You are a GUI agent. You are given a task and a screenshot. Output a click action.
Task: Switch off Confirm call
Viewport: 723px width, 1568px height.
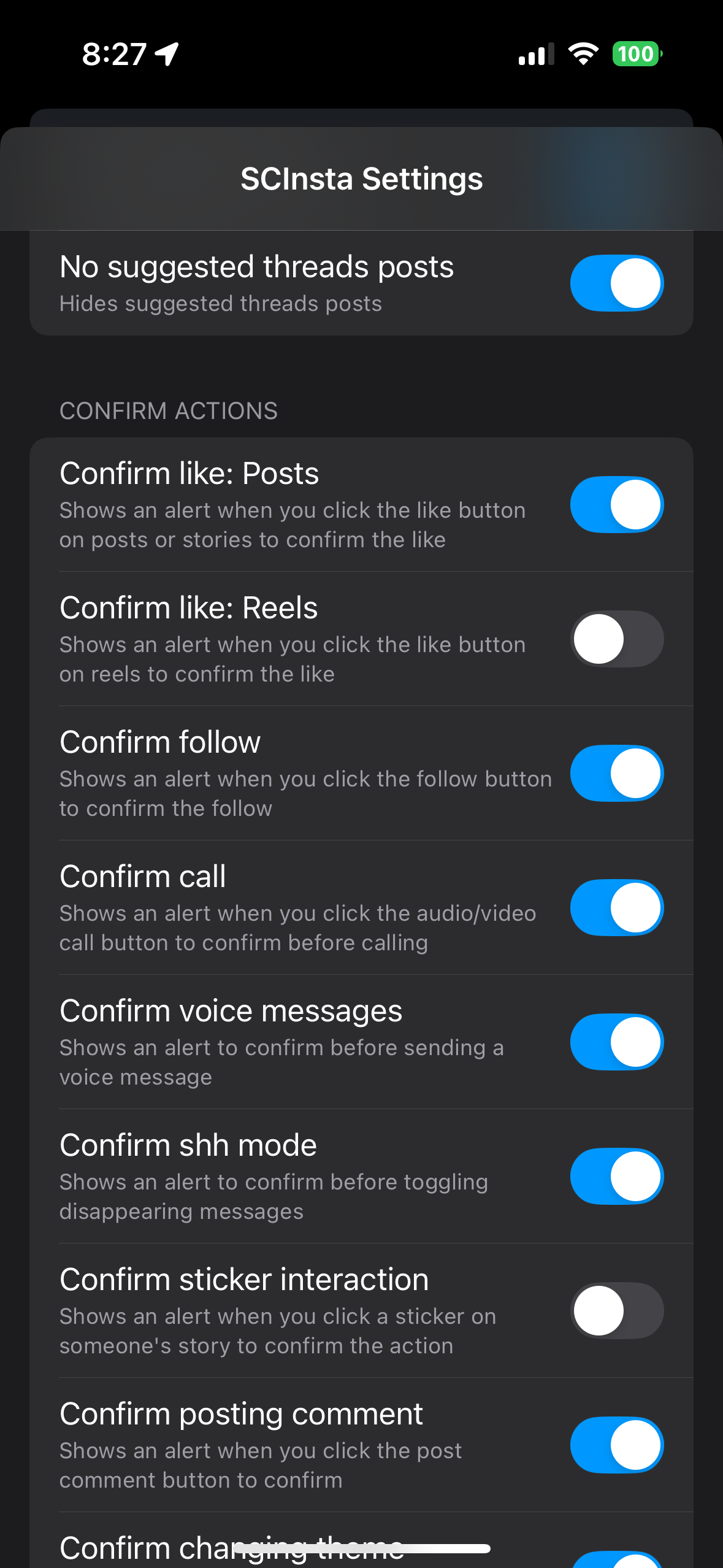(616, 907)
